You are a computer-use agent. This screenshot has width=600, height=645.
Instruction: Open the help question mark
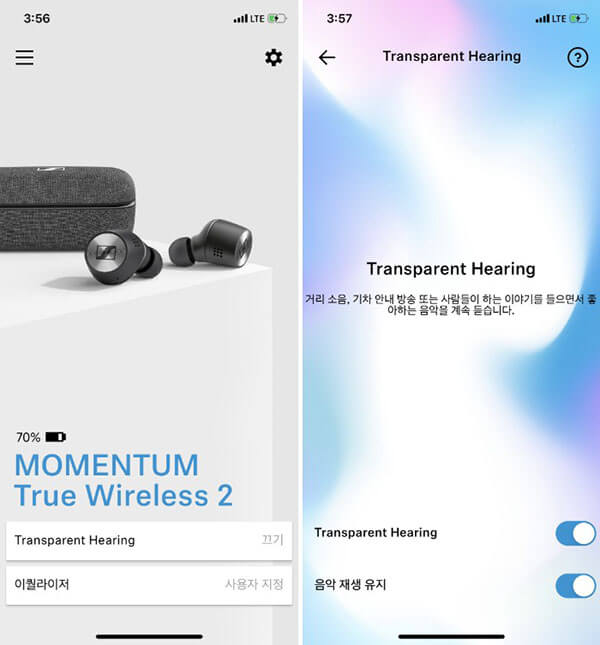577,57
